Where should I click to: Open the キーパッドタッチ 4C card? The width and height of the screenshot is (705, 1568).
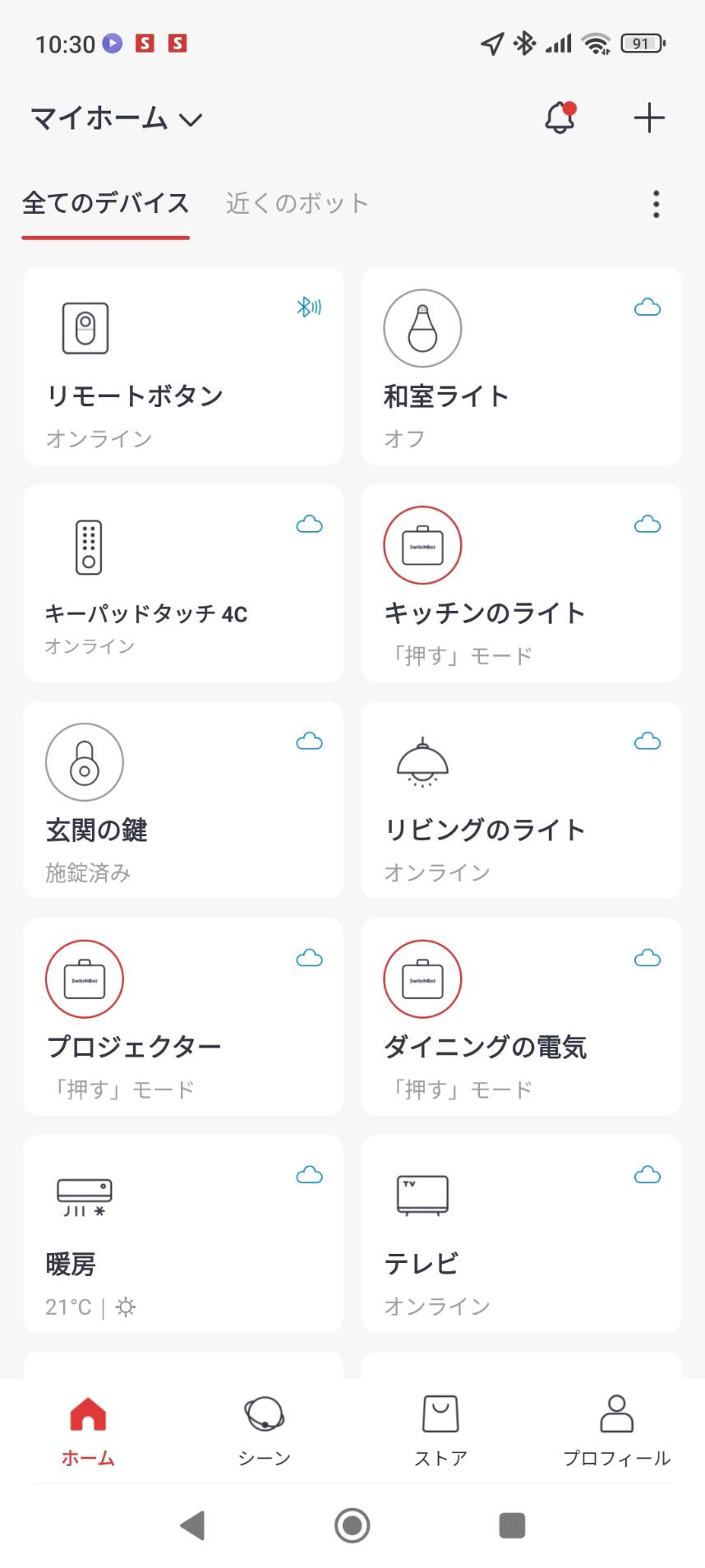pos(183,583)
